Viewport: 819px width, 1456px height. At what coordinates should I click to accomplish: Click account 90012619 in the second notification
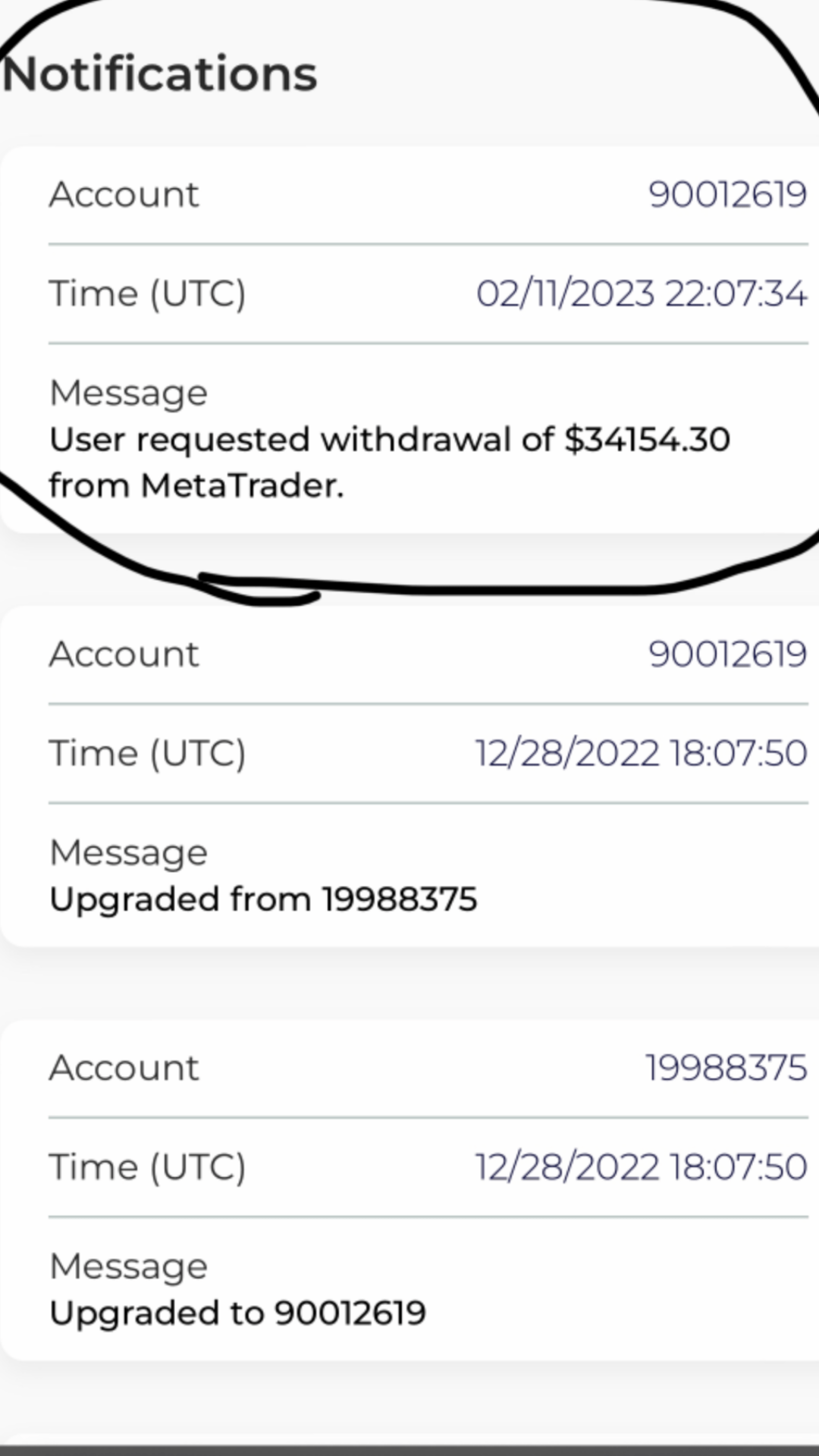coord(730,654)
